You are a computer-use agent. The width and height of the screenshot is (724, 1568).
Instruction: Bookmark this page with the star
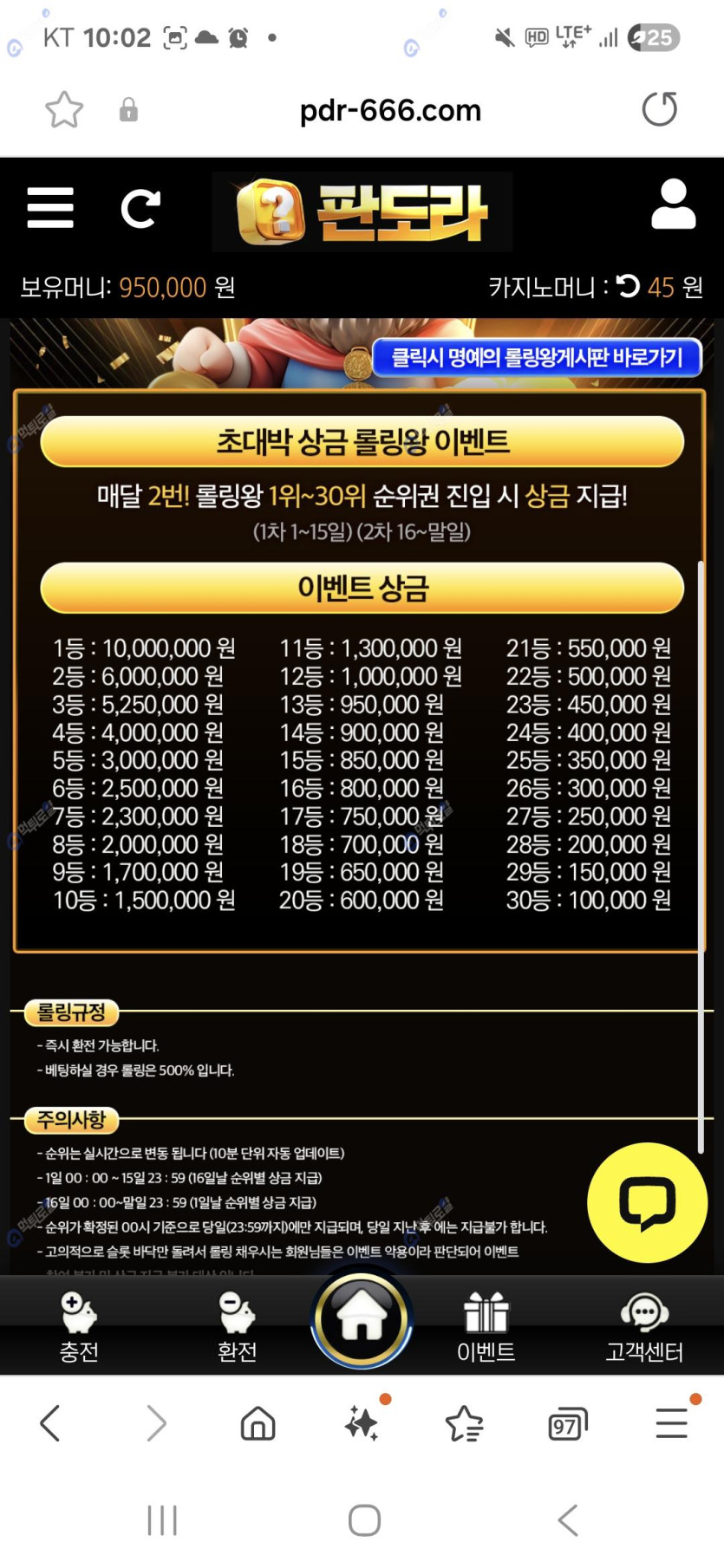pyautogui.click(x=64, y=110)
